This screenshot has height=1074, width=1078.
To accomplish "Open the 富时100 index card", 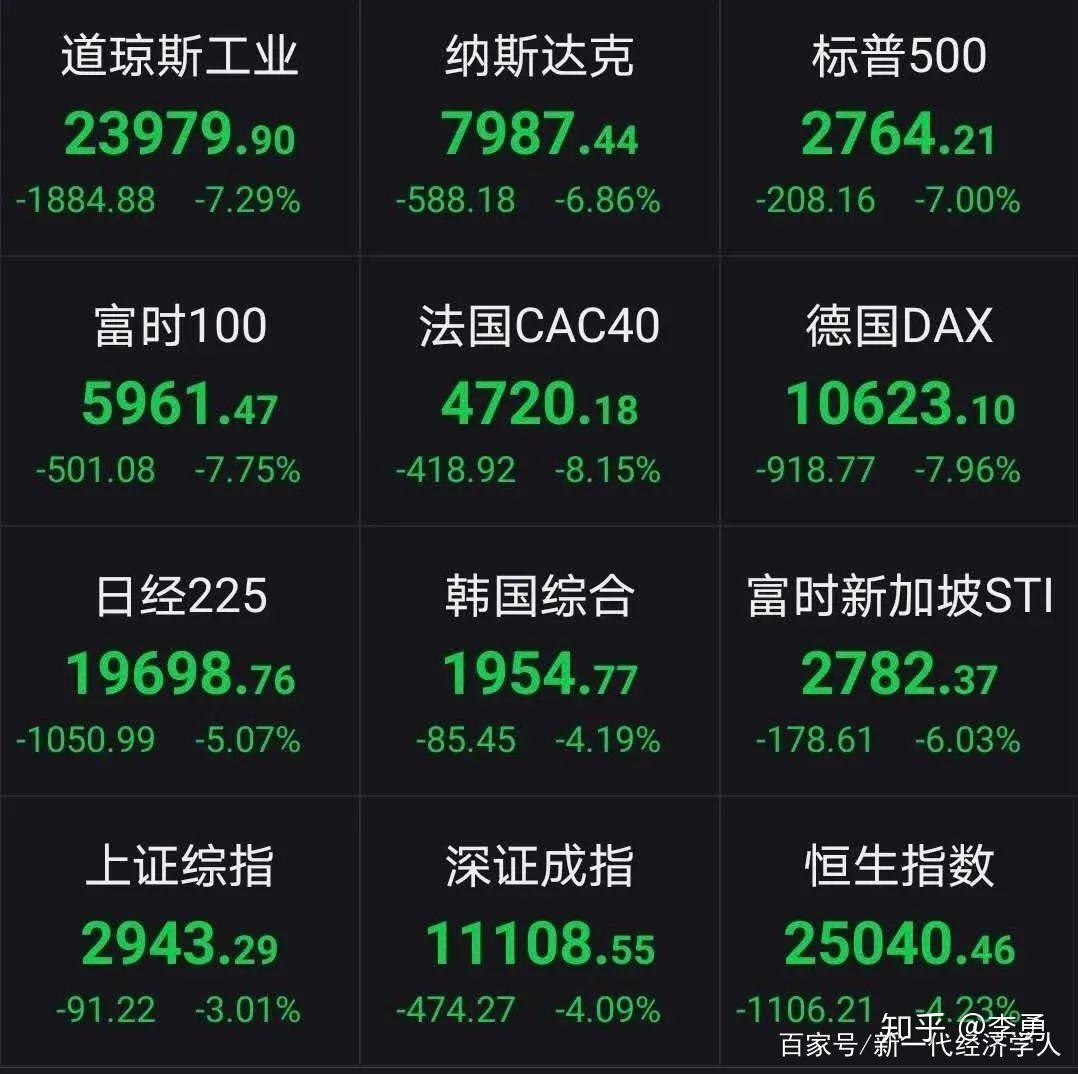I will [180, 398].
